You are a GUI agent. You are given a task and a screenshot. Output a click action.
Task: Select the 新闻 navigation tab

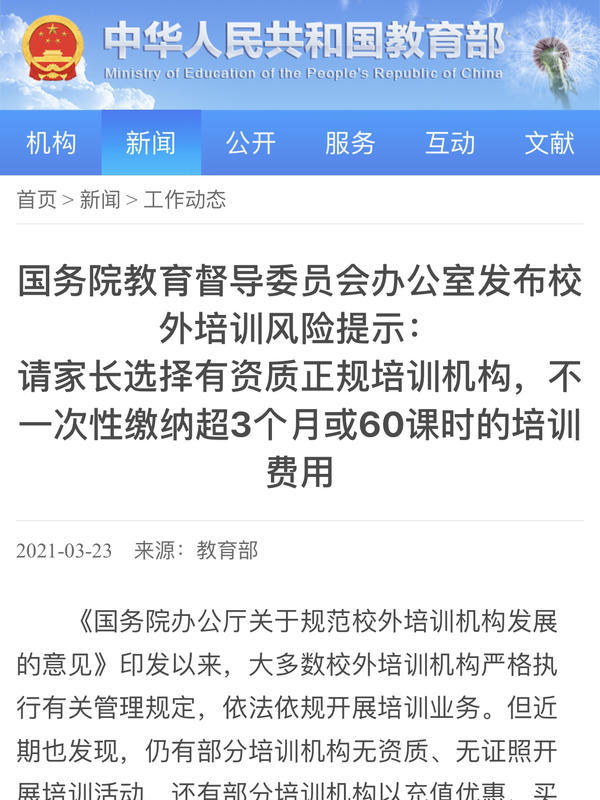[150, 143]
